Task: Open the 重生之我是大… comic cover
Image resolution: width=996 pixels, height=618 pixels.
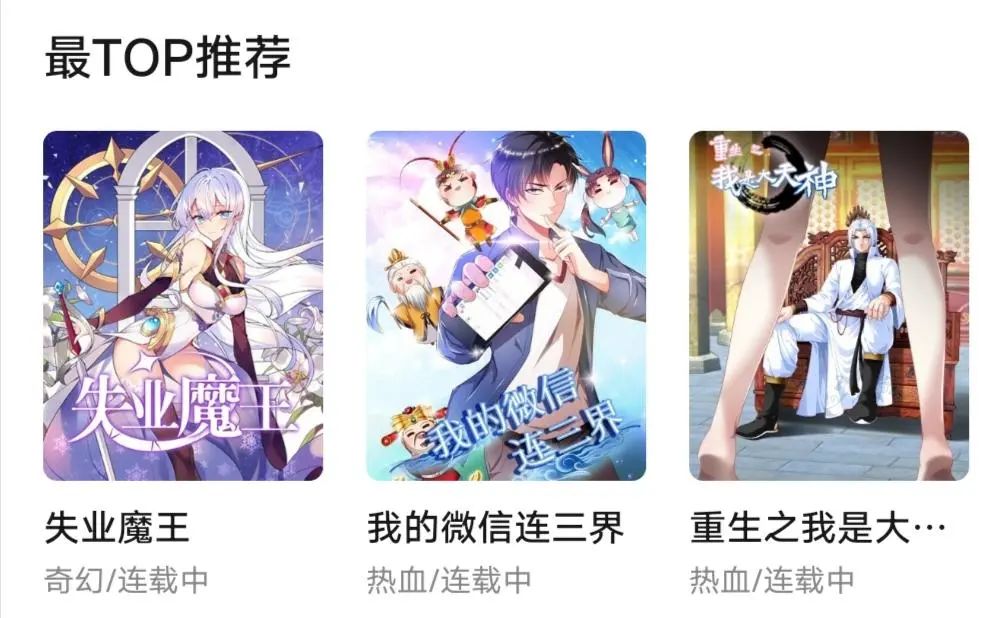Action: point(829,305)
